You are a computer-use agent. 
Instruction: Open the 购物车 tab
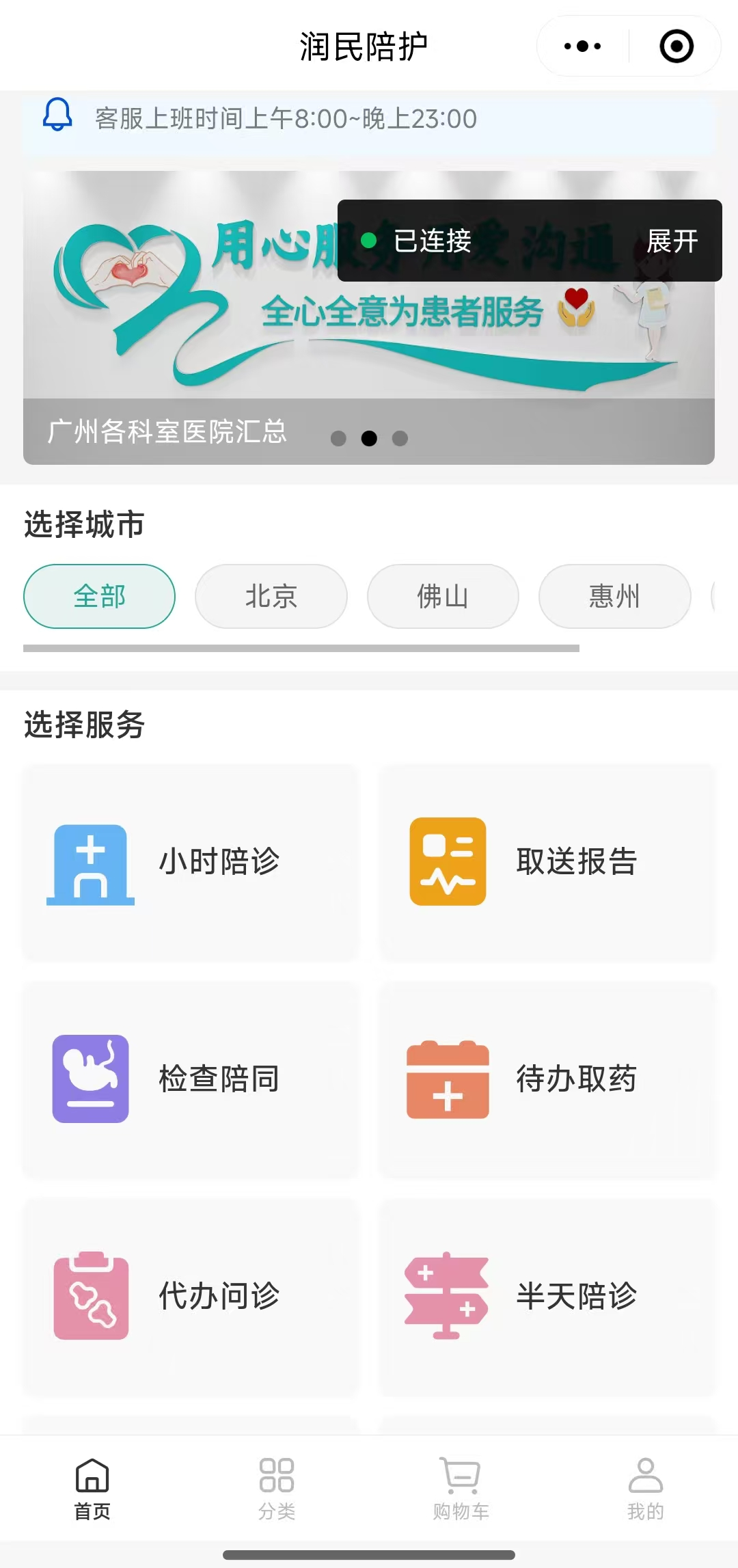coord(461,1489)
